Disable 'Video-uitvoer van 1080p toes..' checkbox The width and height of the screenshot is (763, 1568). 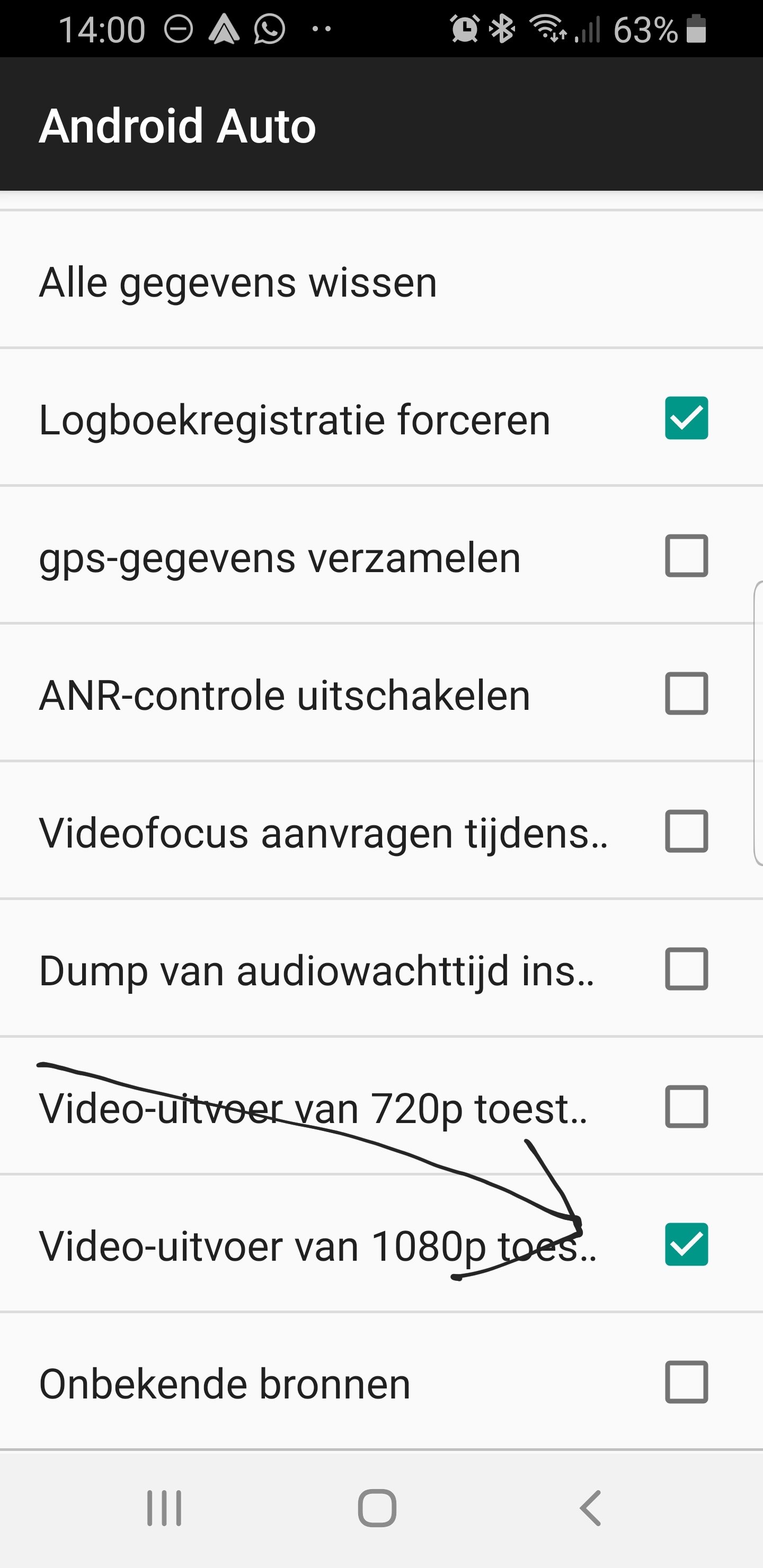[x=686, y=1244]
